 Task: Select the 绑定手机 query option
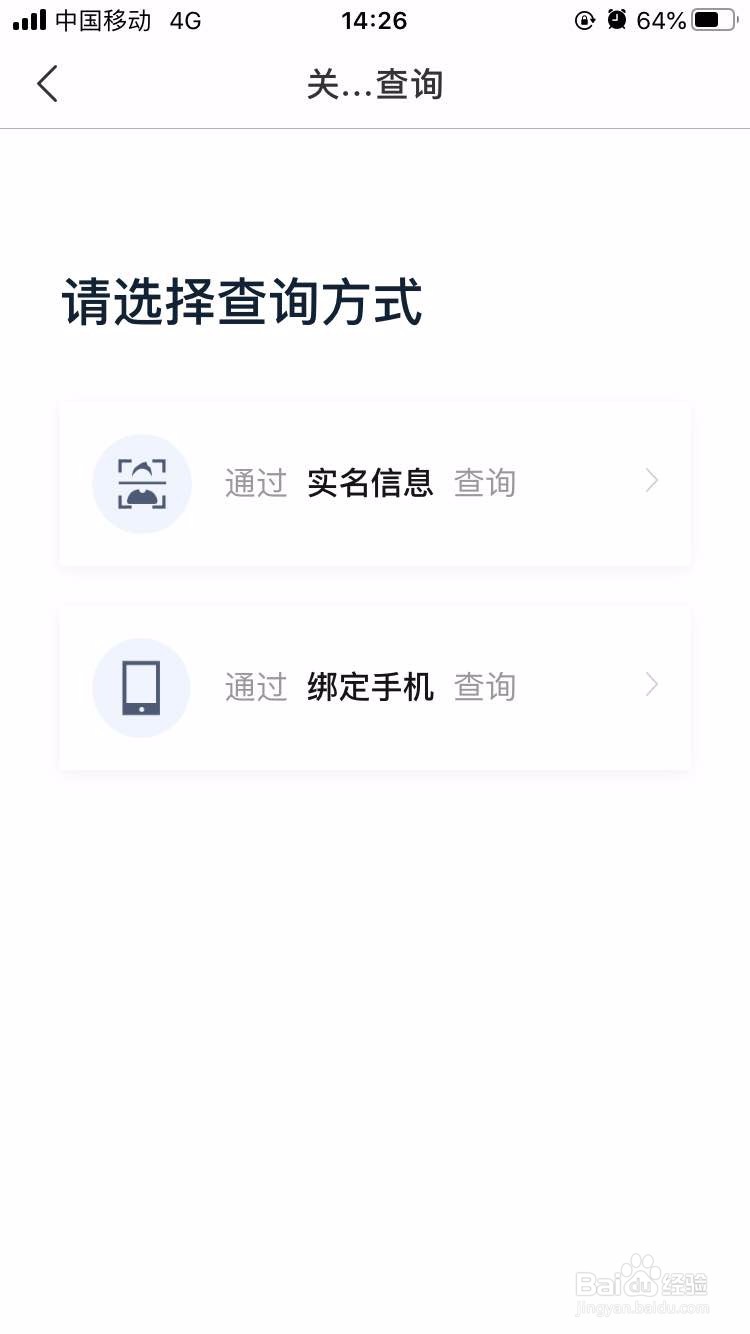pos(375,687)
